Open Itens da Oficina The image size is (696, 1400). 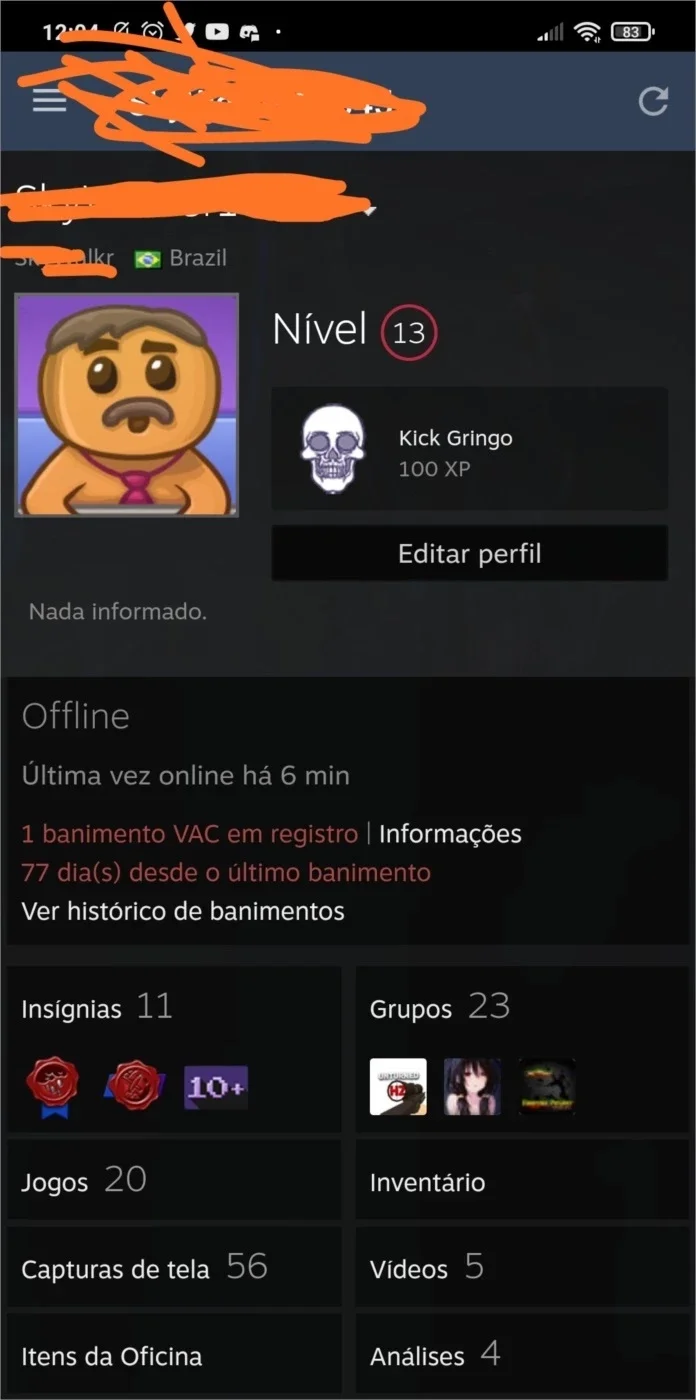coord(174,1355)
